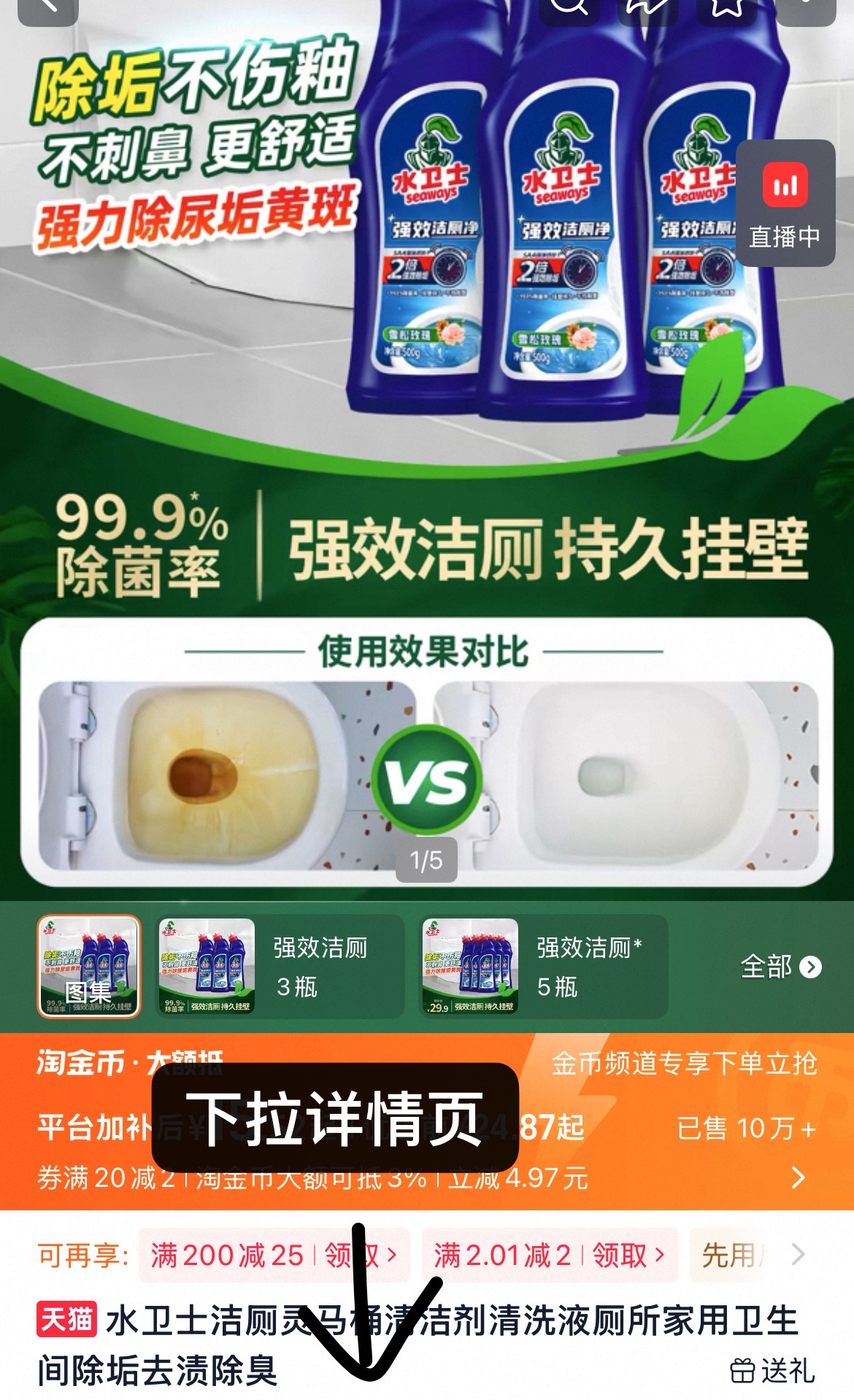This screenshot has width=854, height=1400.
Task: Expand more offers in 可再享 row
Action: 799,1255
